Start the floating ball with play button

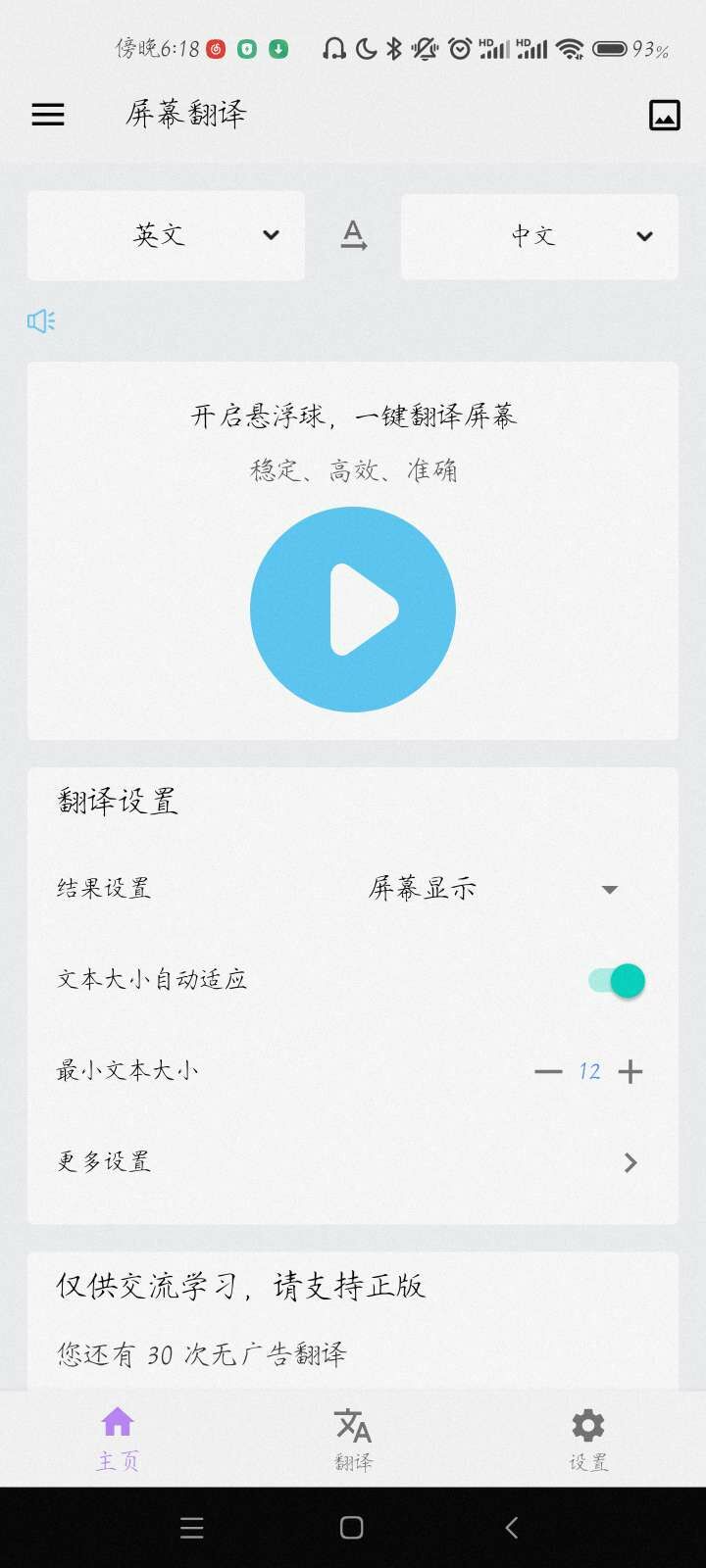pos(353,610)
